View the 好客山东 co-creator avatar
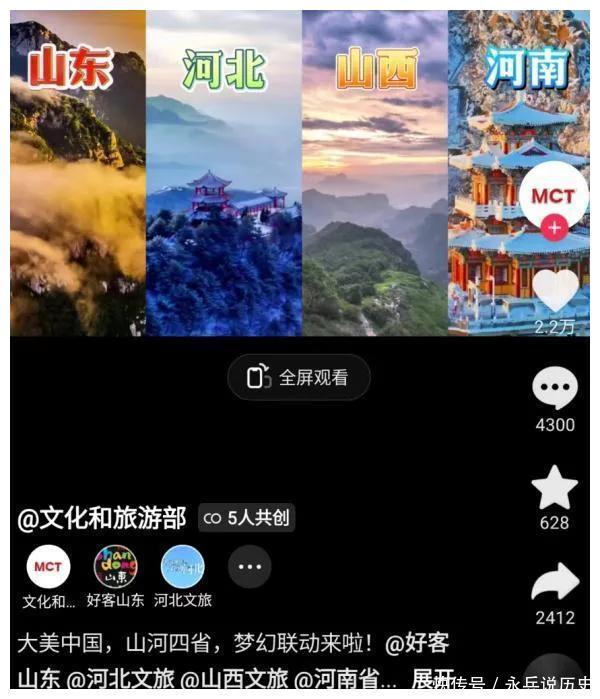Viewport: 600px width, 699px height. tap(116, 567)
